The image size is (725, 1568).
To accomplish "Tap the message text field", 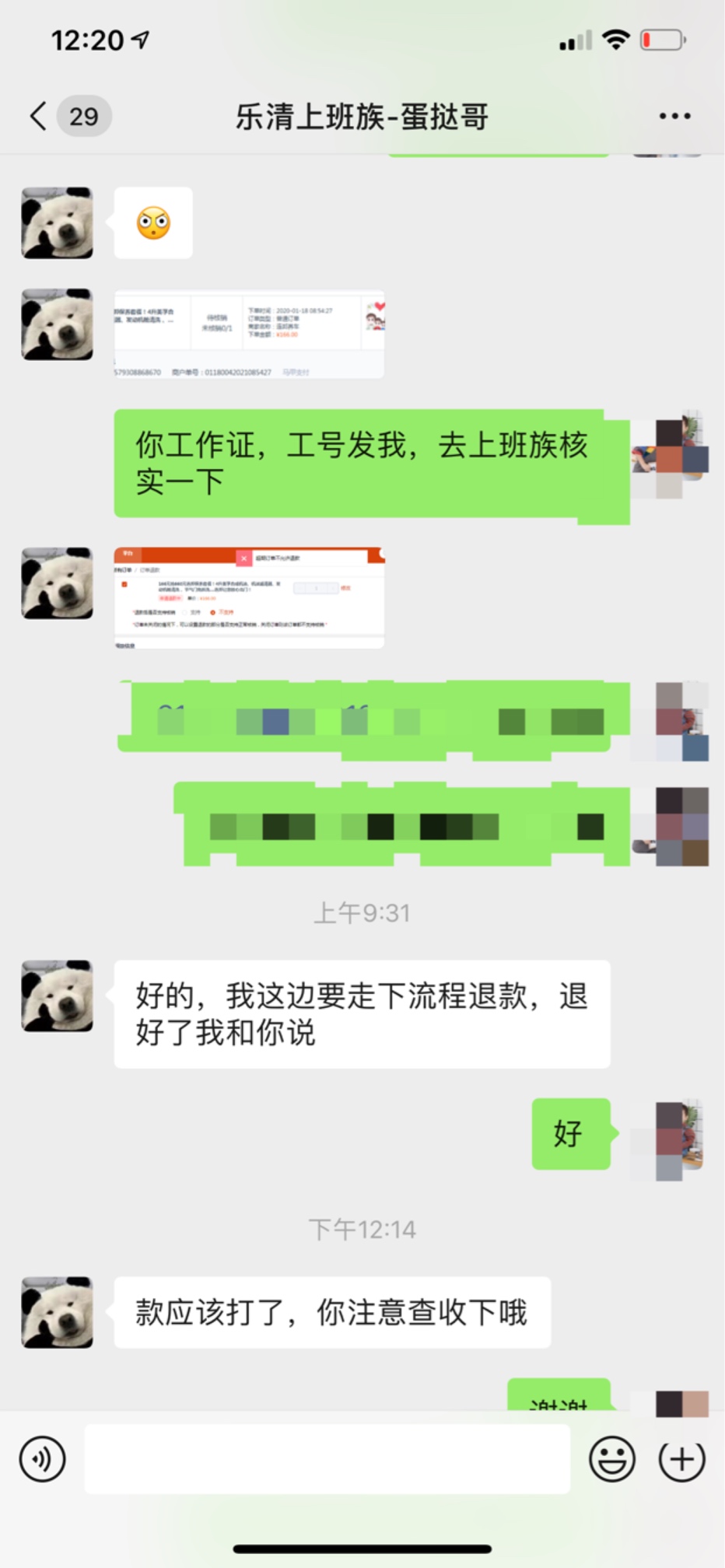I will [327, 1459].
